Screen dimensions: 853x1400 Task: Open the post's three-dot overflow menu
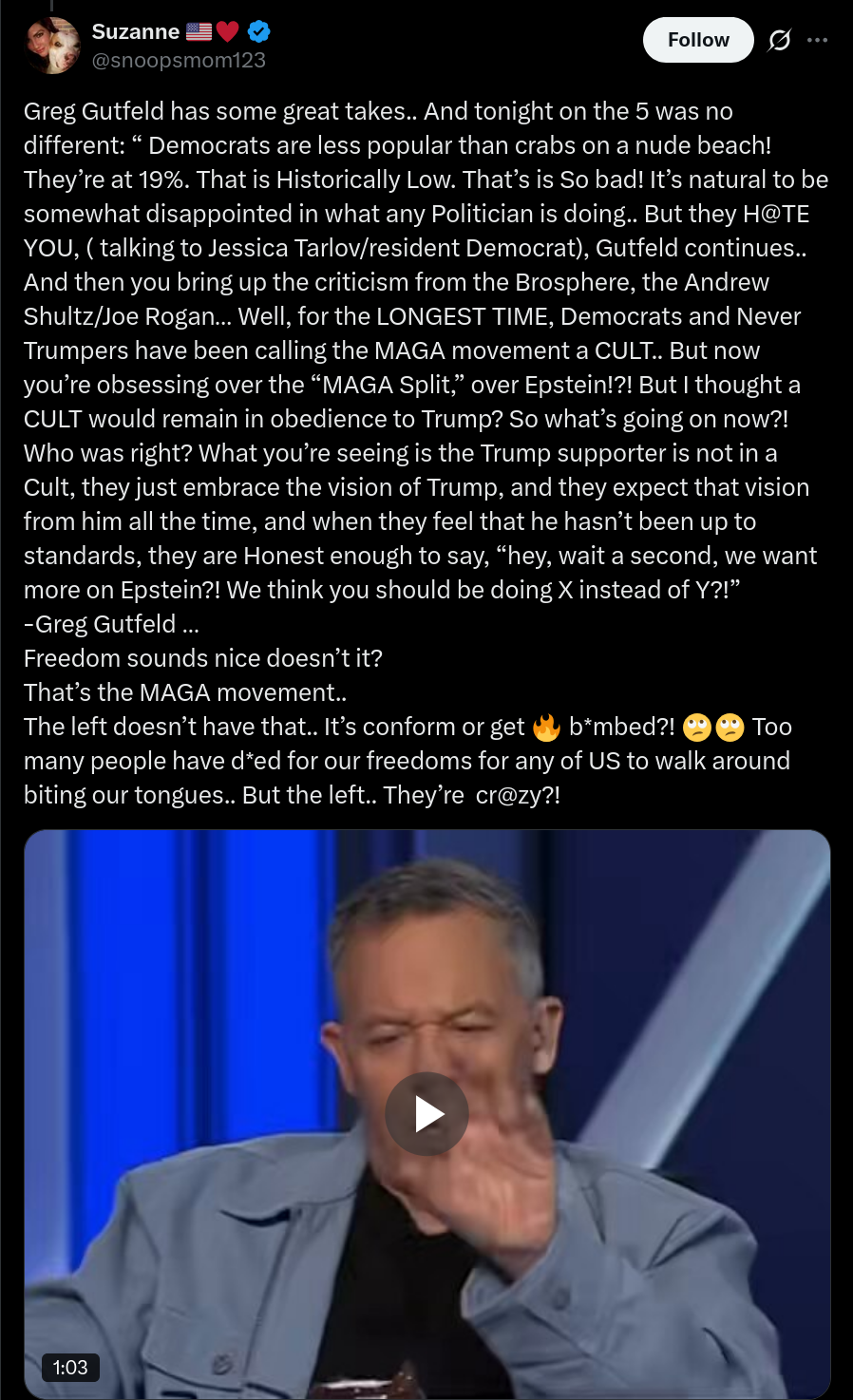[817, 40]
